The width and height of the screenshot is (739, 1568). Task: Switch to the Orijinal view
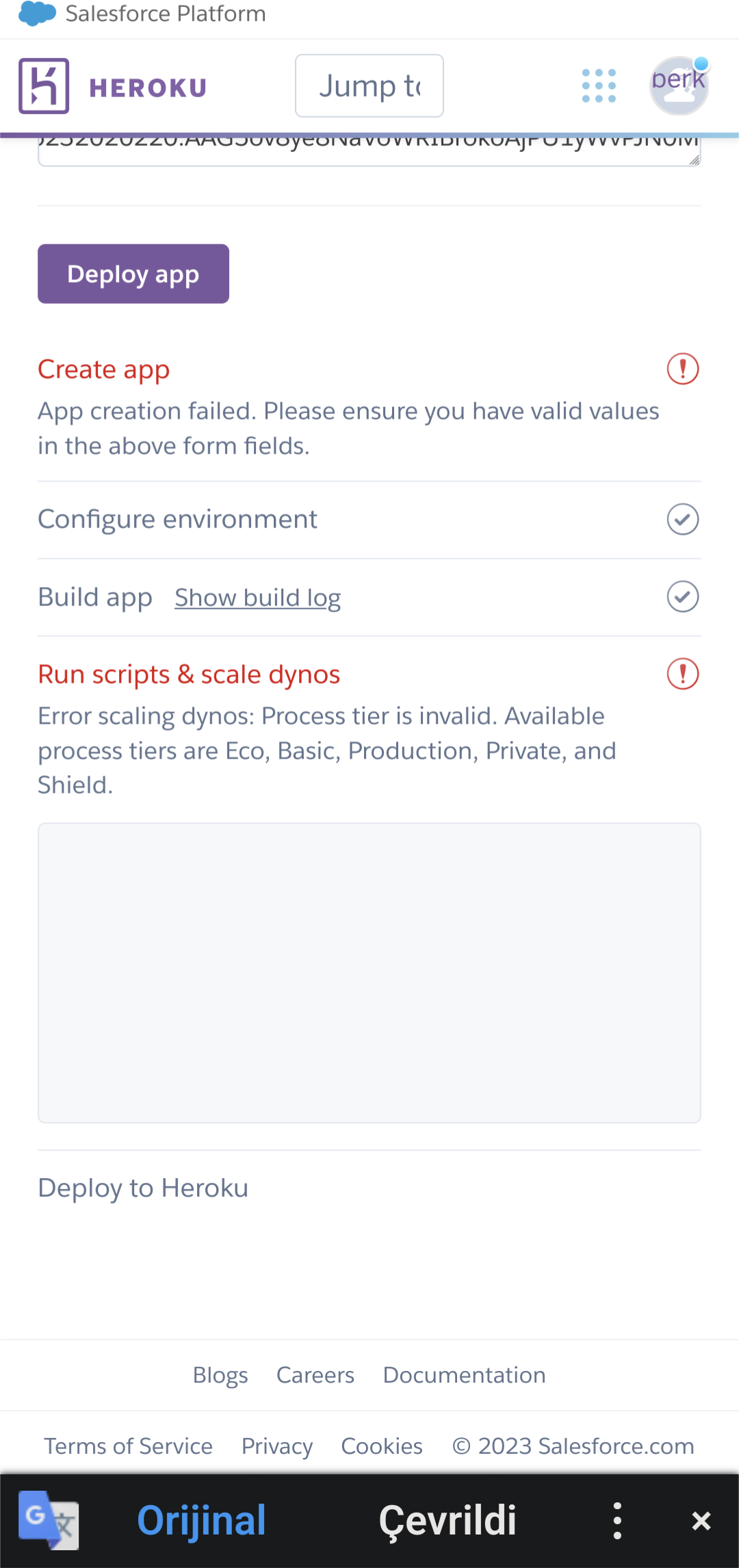click(200, 1519)
